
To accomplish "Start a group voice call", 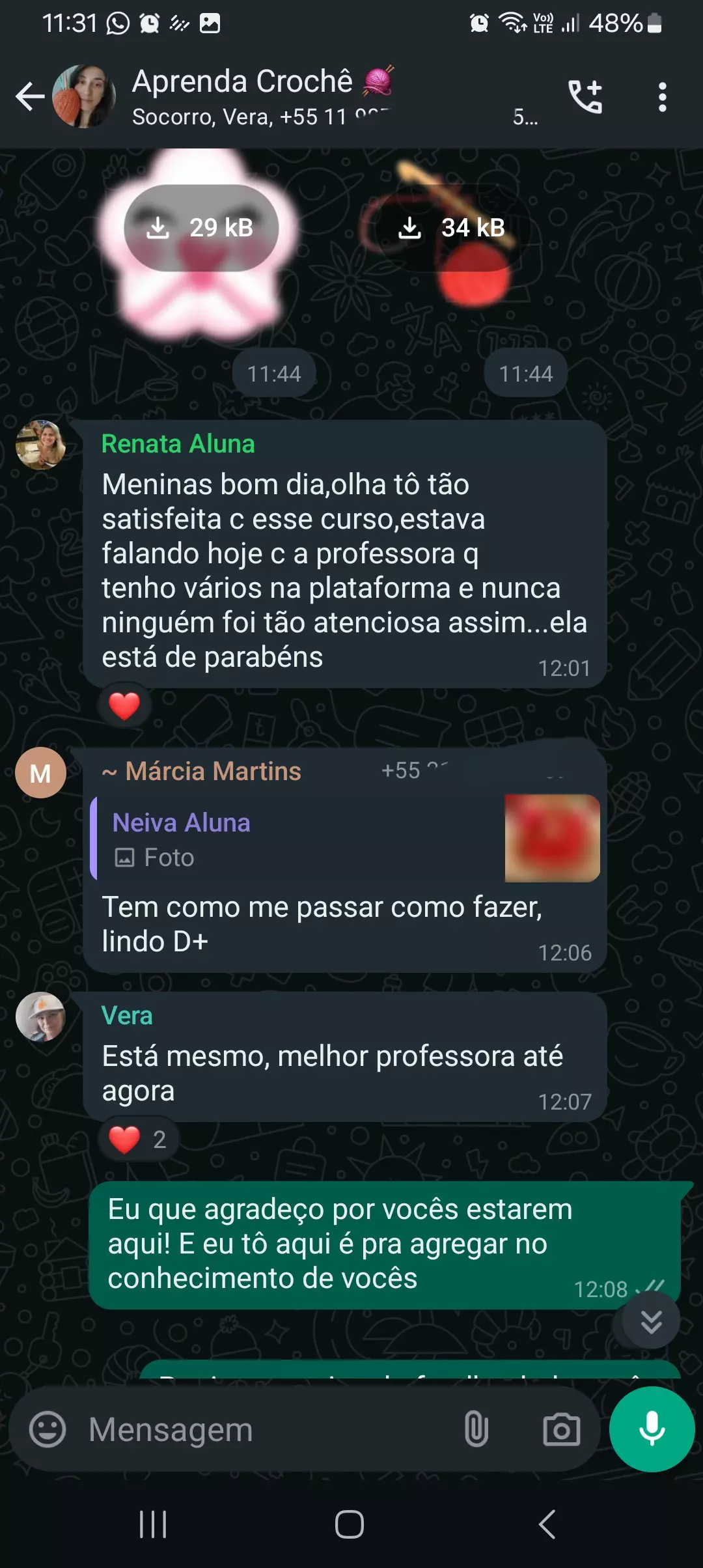I will click(x=585, y=98).
